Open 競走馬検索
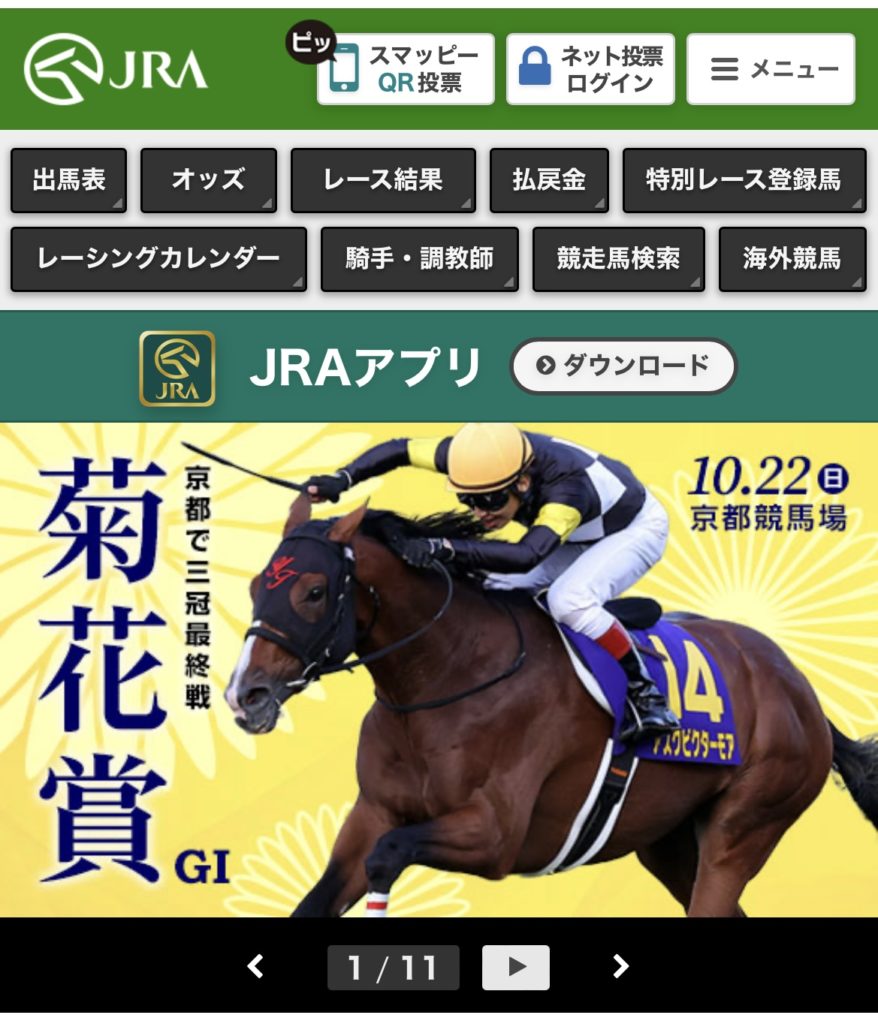The width and height of the screenshot is (878, 1024). pos(618,259)
